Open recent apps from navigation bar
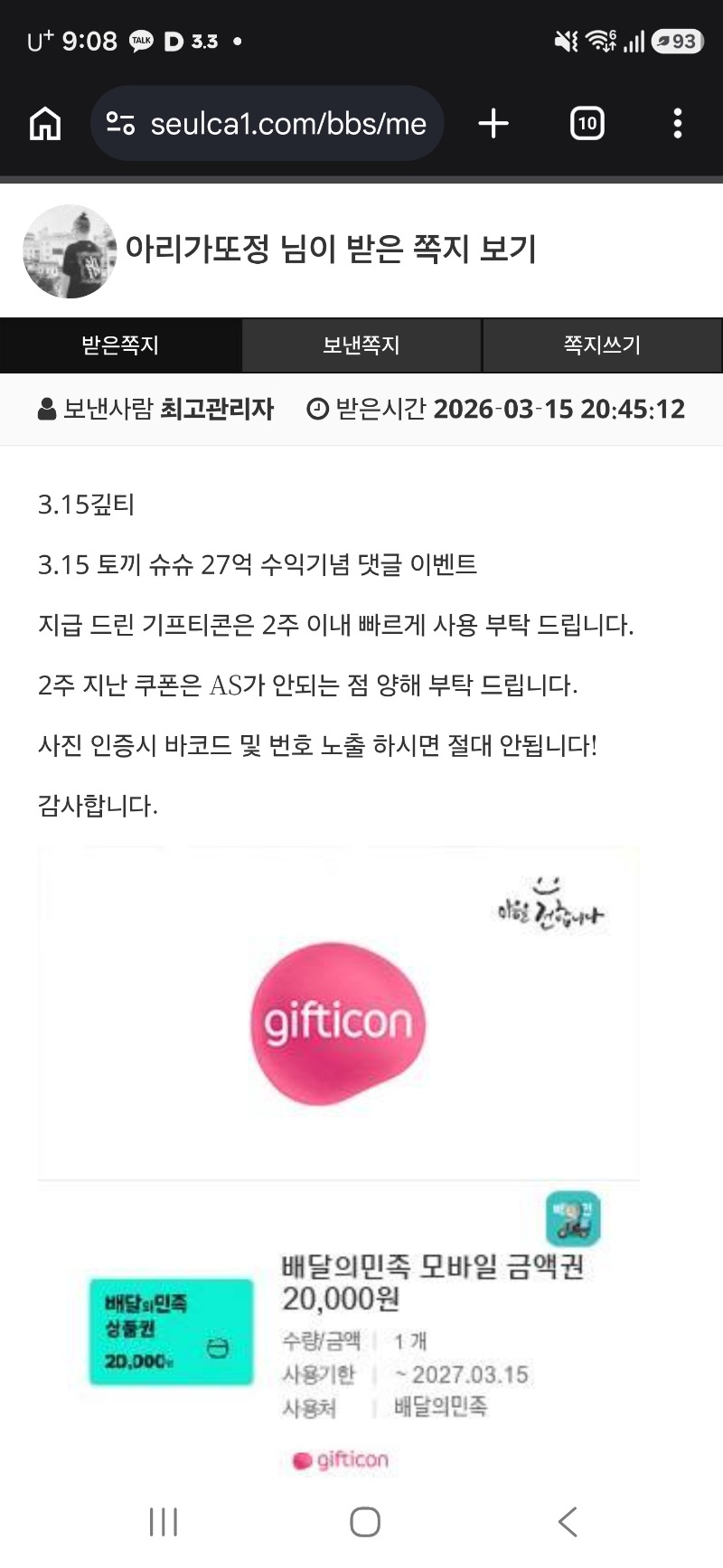Screen dimensions: 723x1568 point(164,1522)
